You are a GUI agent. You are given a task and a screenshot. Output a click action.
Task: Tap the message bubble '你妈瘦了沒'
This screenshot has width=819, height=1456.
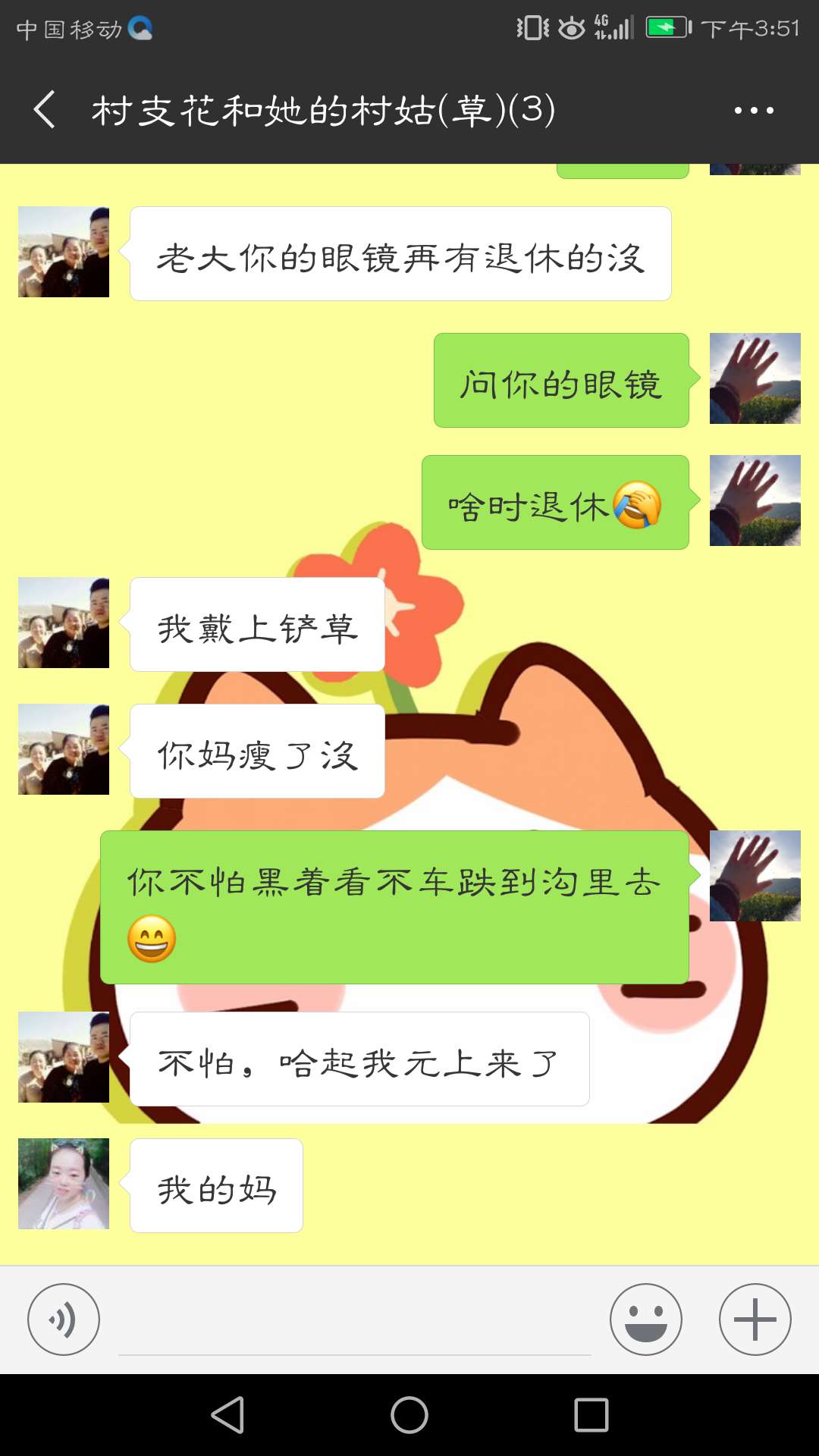tap(256, 750)
